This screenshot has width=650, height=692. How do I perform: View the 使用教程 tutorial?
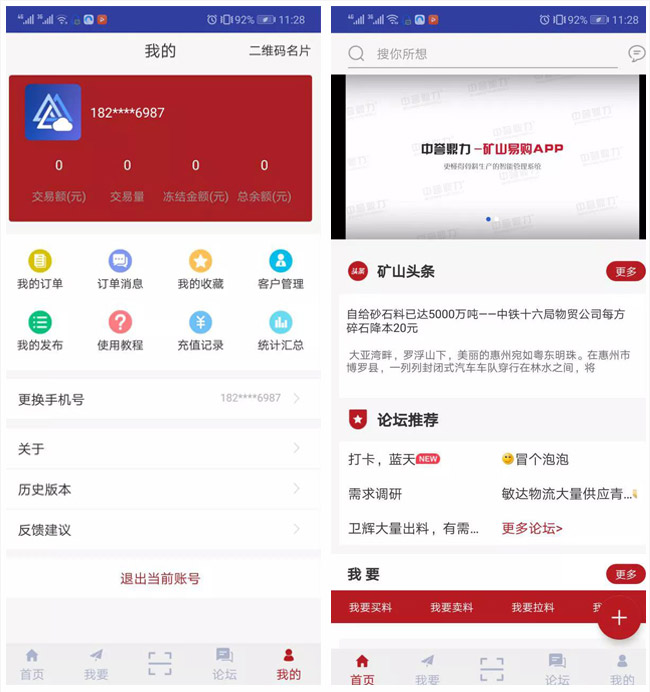120,332
